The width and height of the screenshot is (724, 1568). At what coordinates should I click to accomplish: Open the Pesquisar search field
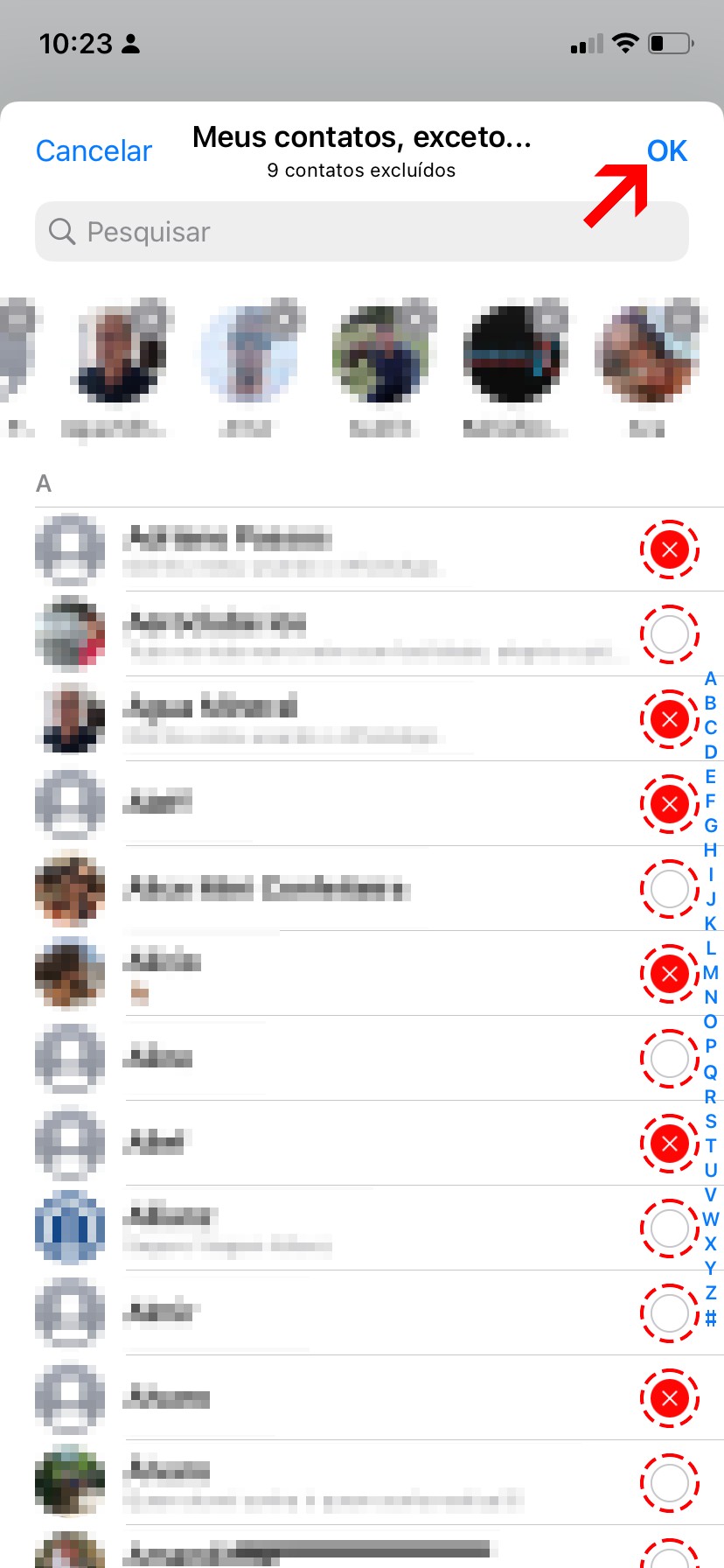pos(362,232)
